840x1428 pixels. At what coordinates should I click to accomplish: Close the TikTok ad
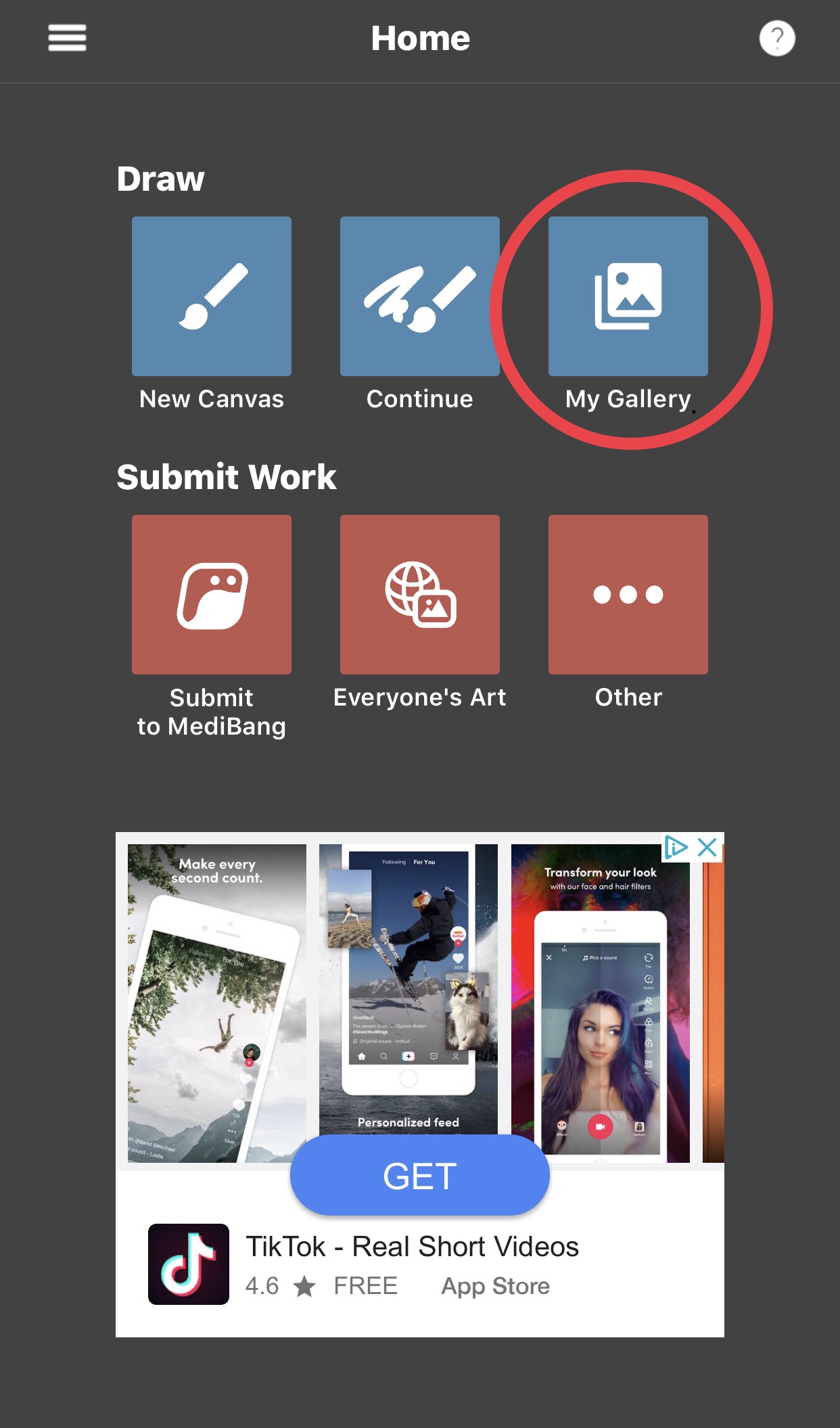pos(707,848)
